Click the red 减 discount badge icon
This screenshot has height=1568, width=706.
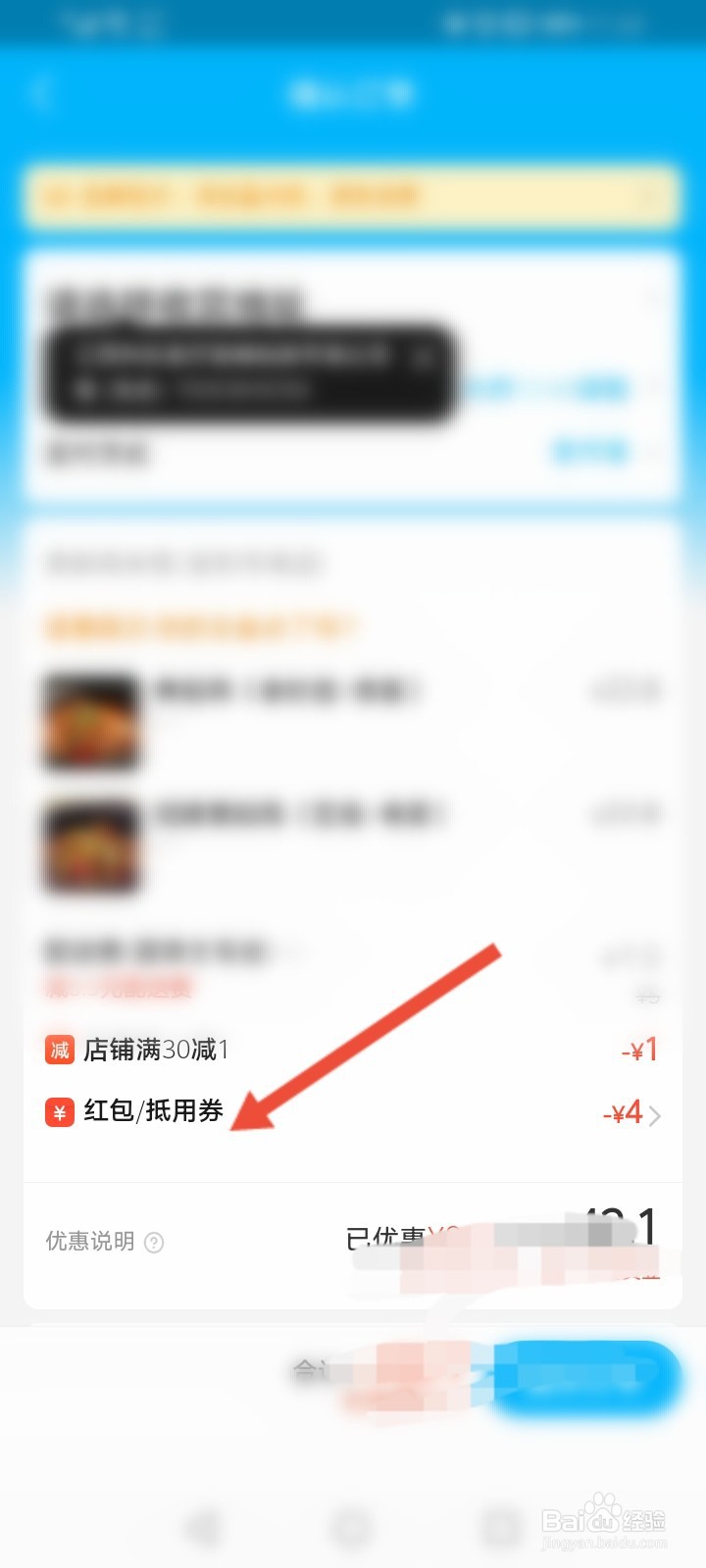pos(59,1049)
